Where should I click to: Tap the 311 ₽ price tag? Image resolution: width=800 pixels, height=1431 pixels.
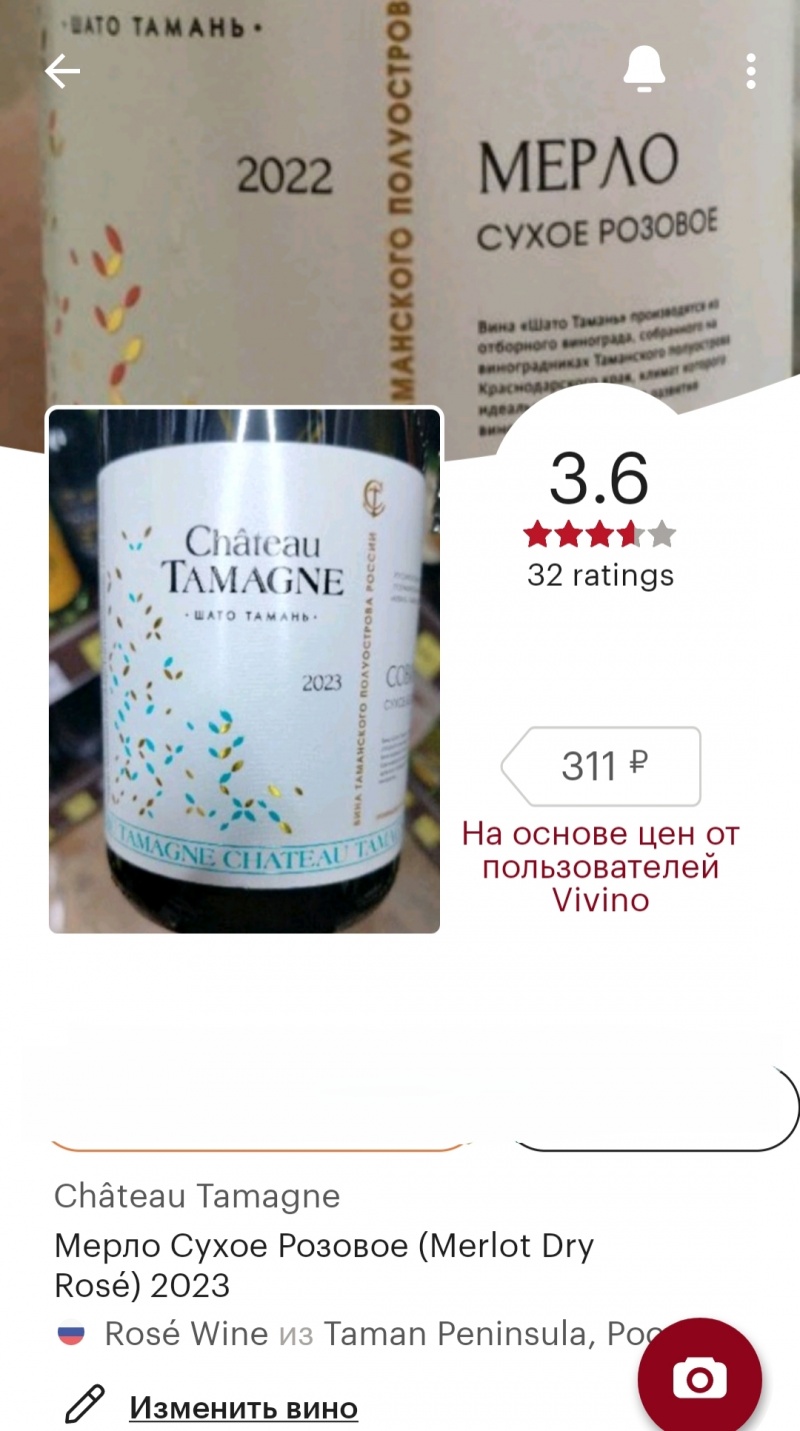pyautogui.click(x=601, y=766)
